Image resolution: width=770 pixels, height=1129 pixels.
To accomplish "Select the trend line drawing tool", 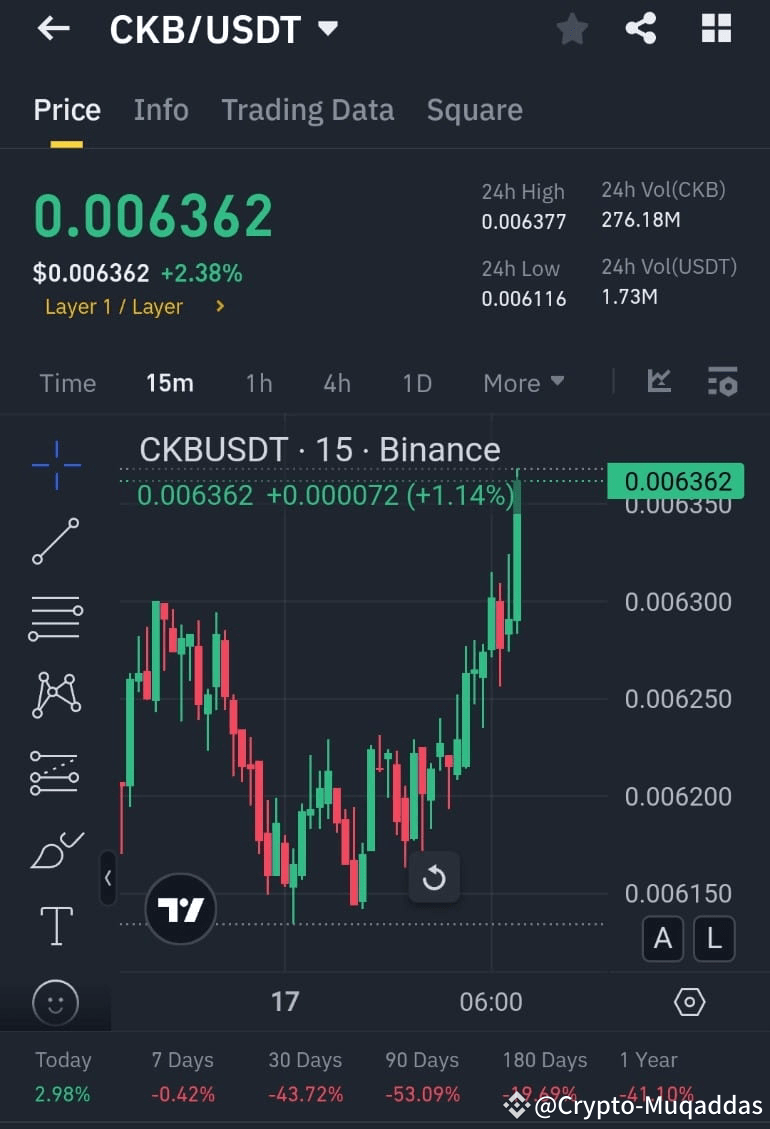I will (55, 540).
